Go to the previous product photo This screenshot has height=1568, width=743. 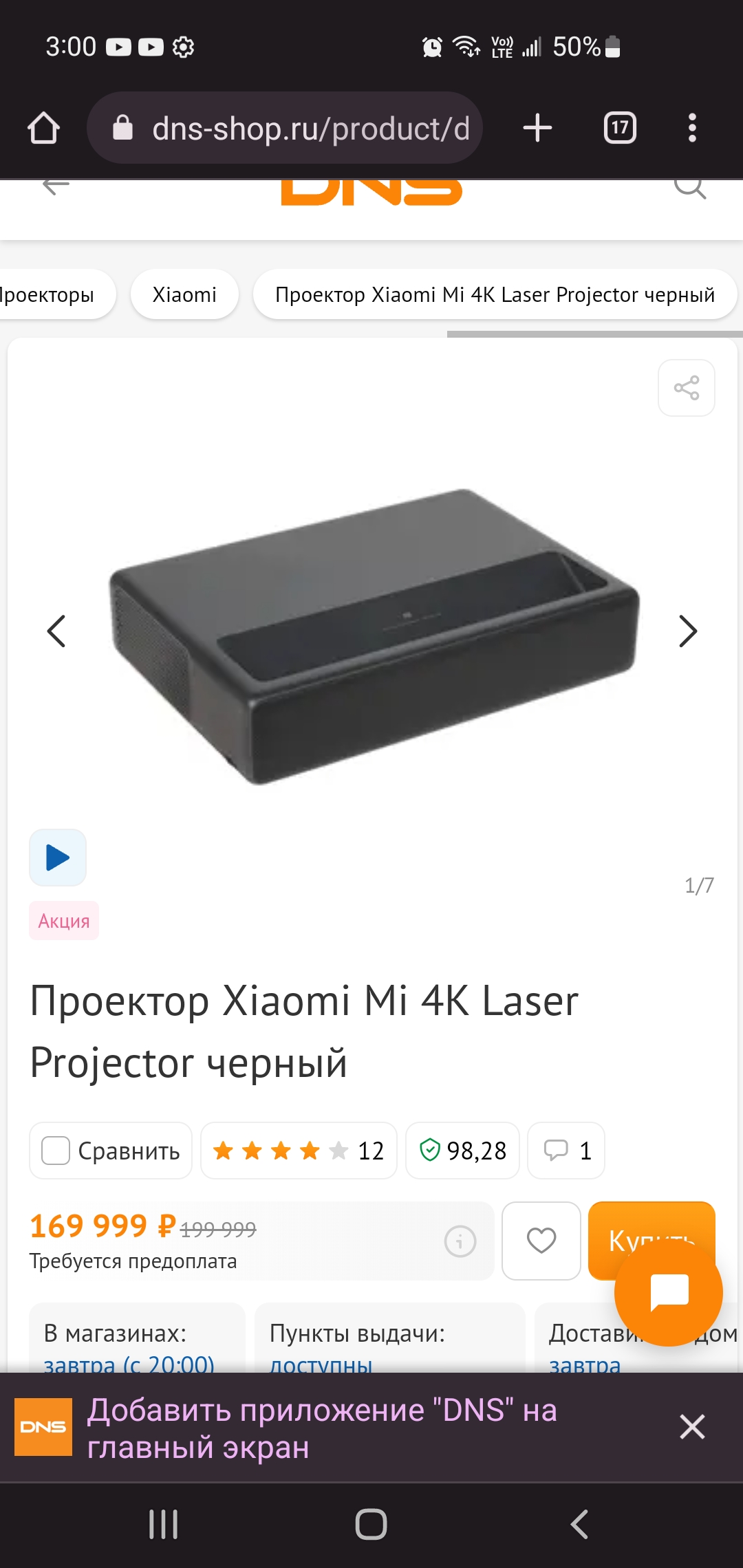pyautogui.click(x=56, y=631)
